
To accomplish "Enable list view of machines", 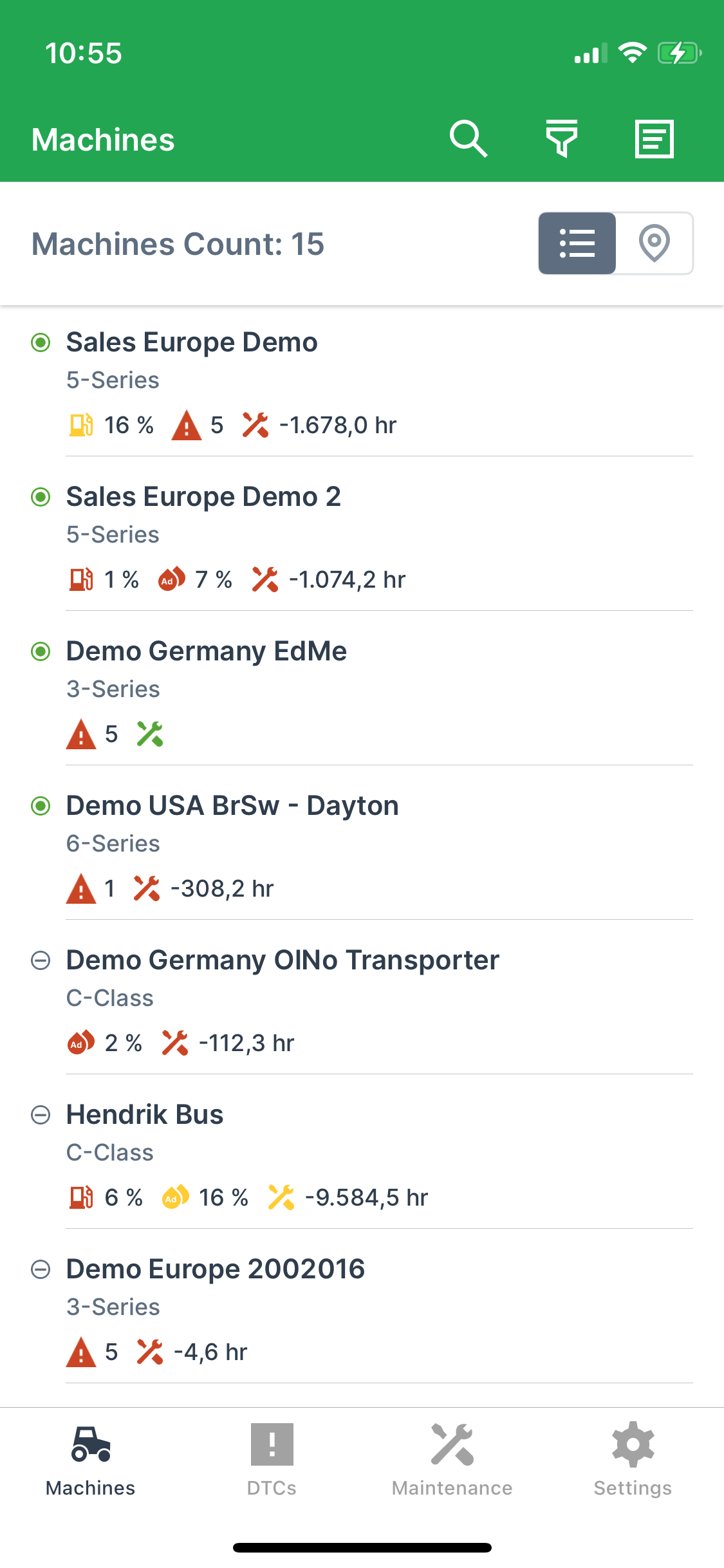I will [577, 243].
